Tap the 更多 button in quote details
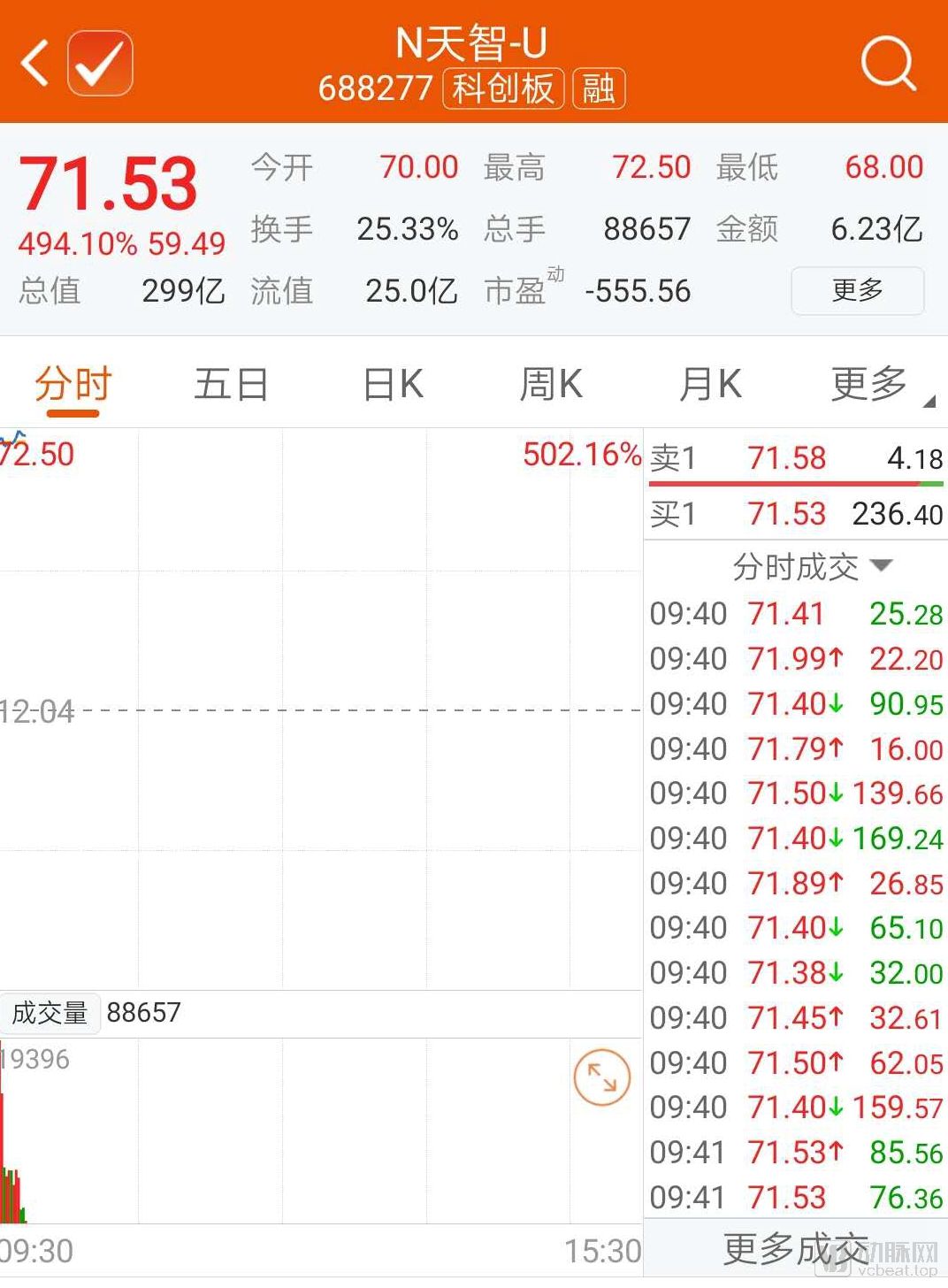 tap(857, 290)
